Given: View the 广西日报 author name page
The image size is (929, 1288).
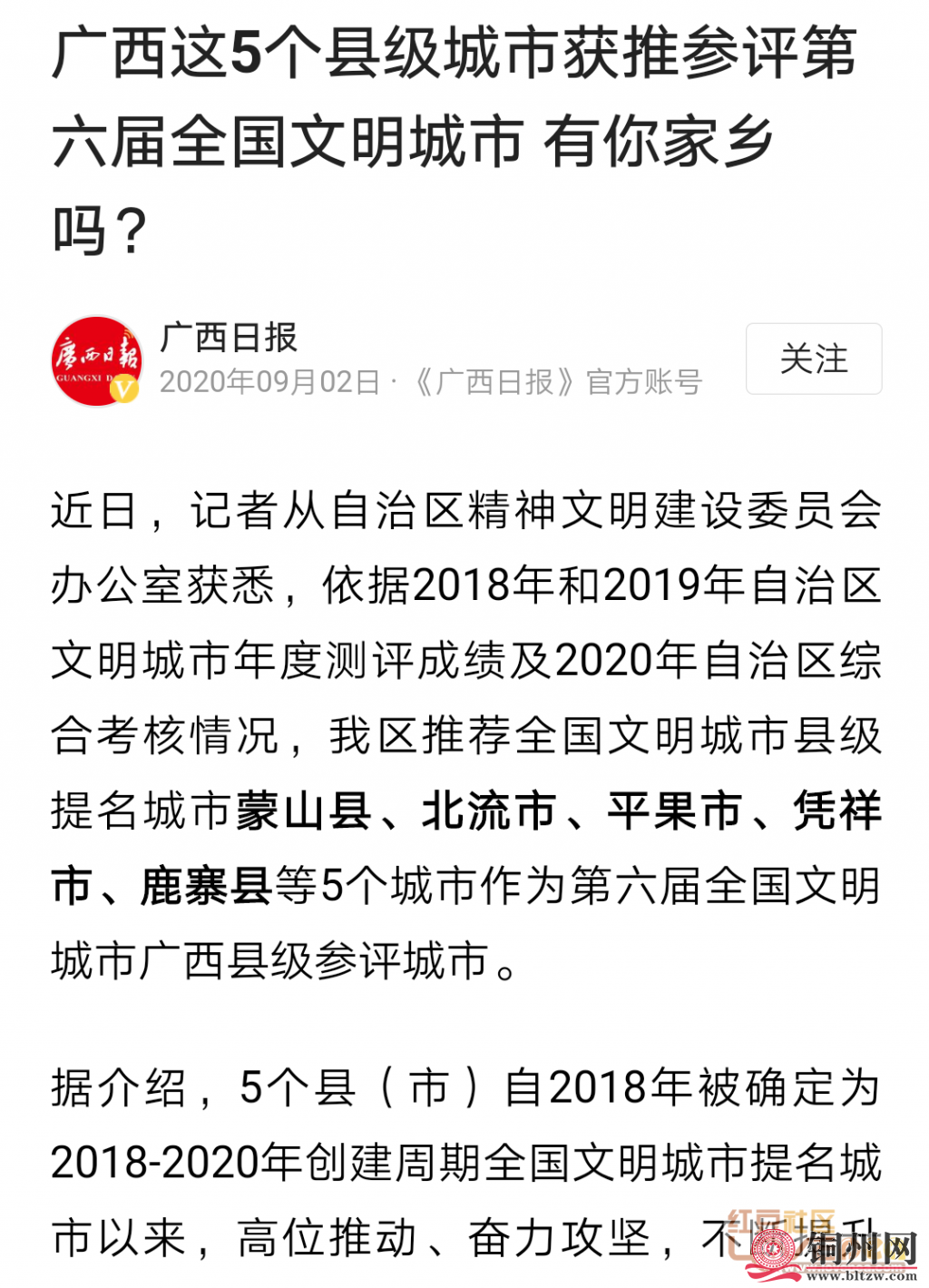Looking at the screenshot, I should 229,338.
